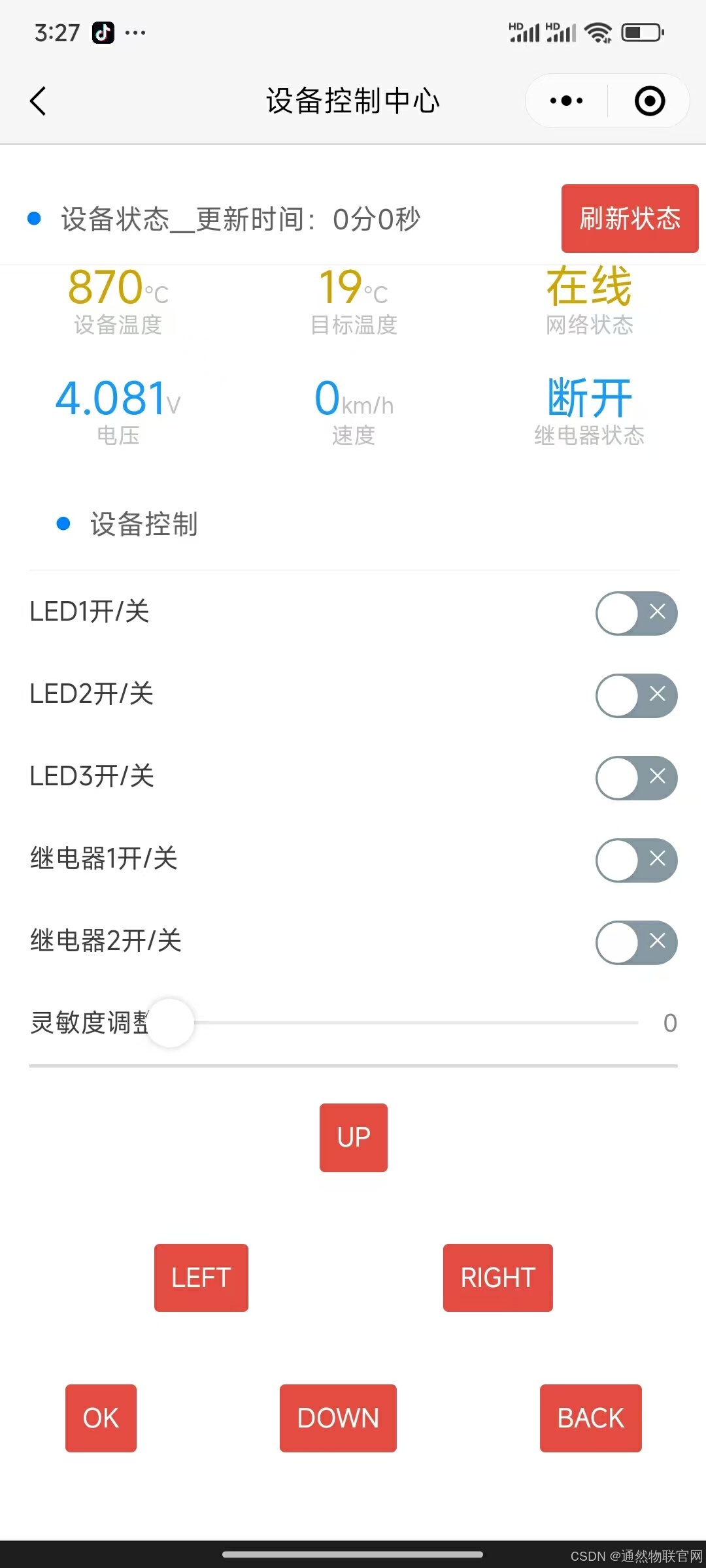
Task: Tap the DOWN direction button
Action: click(338, 1418)
